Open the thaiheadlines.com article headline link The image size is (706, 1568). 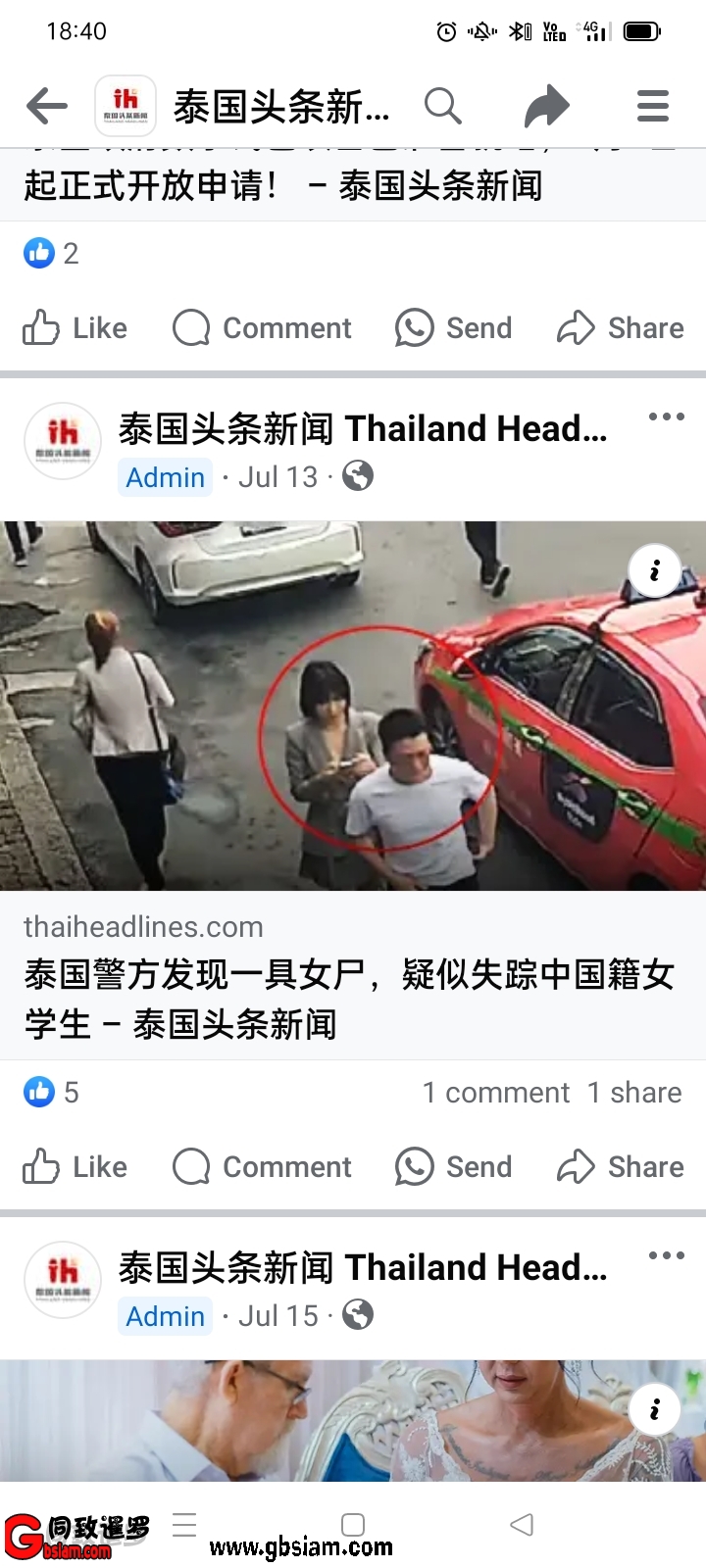pyautogui.click(x=348, y=1000)
